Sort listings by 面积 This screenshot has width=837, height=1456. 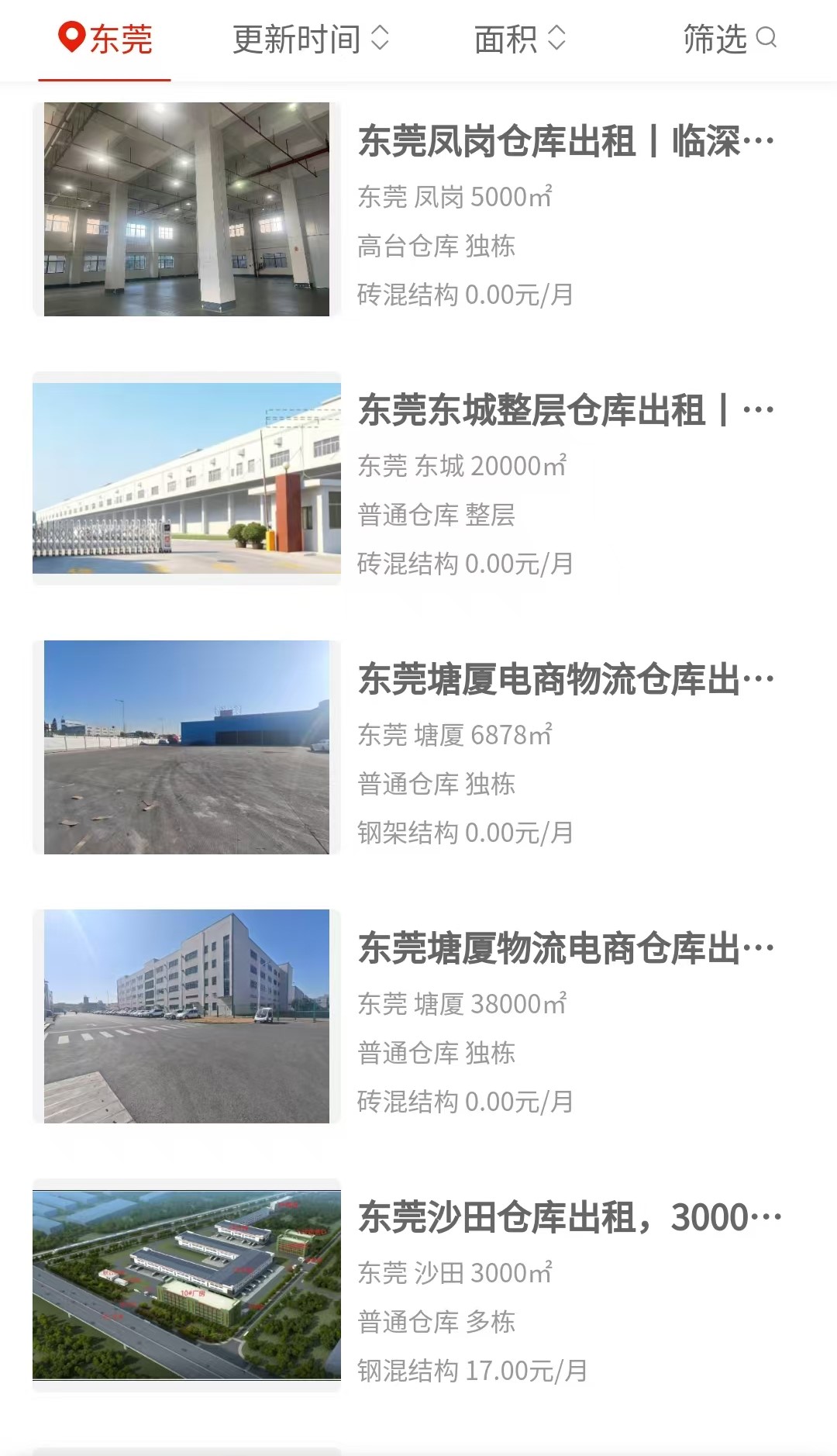pos(520,39)
